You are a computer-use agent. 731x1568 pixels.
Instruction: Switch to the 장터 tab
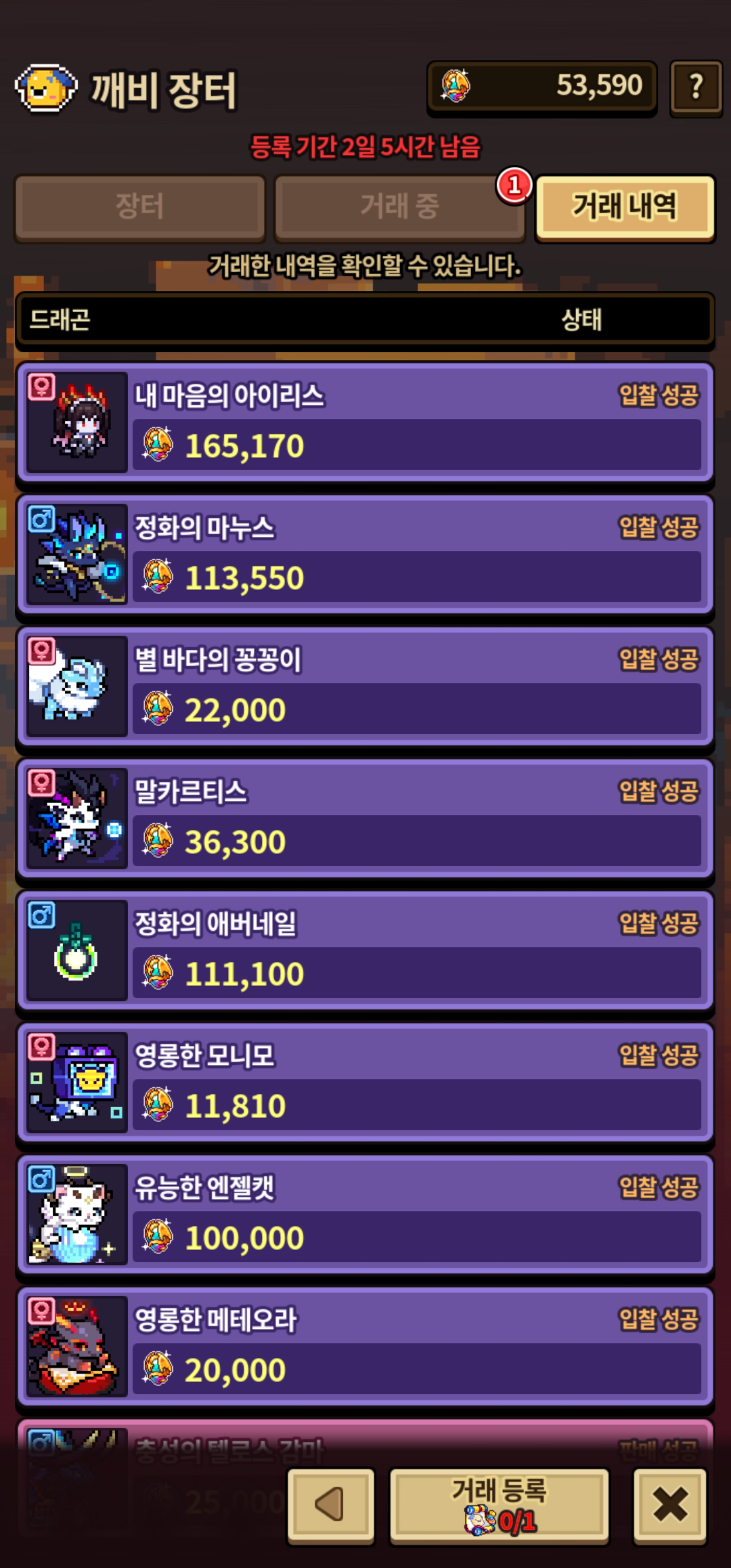click(x=140, y=207)
